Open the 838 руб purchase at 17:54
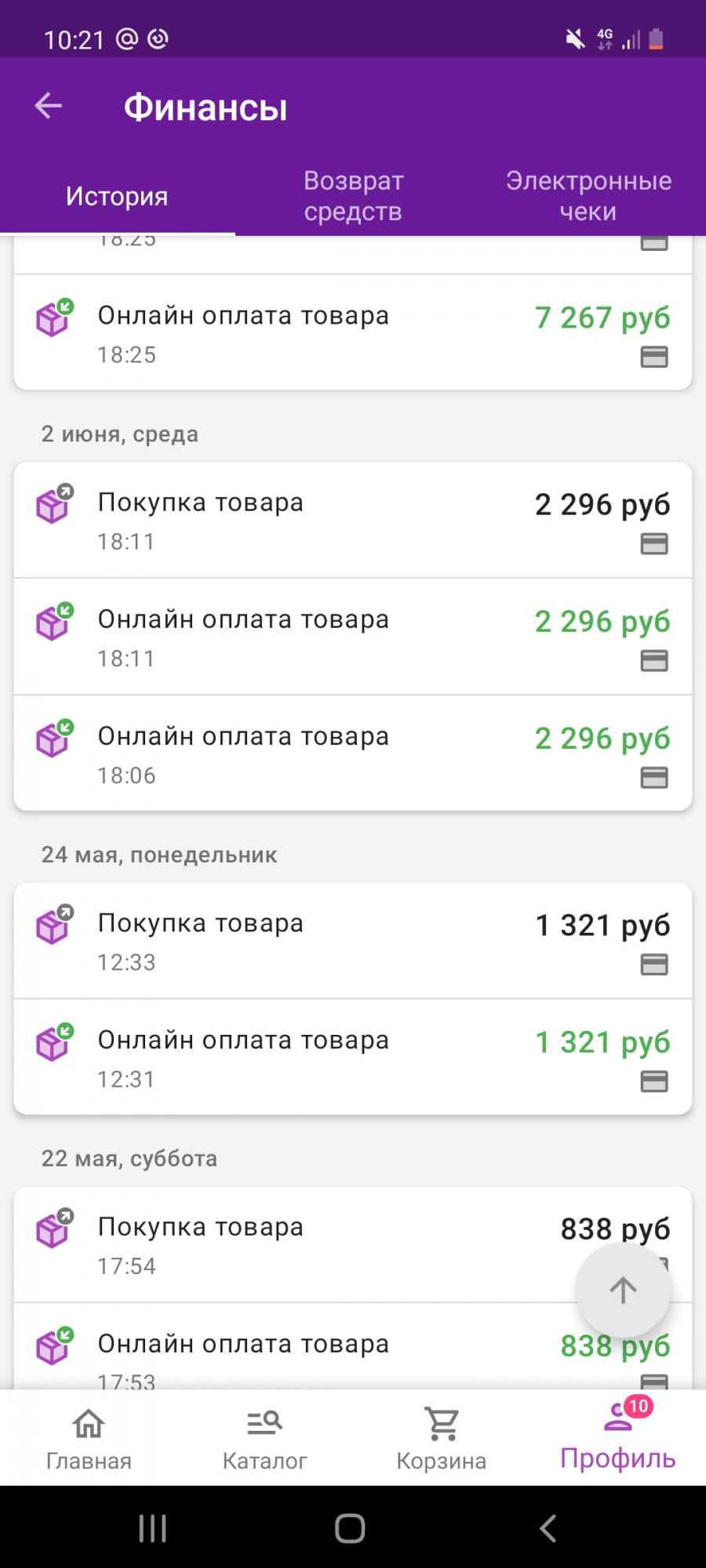Viewport: 706px width, 1568px height. (353, 1244)
